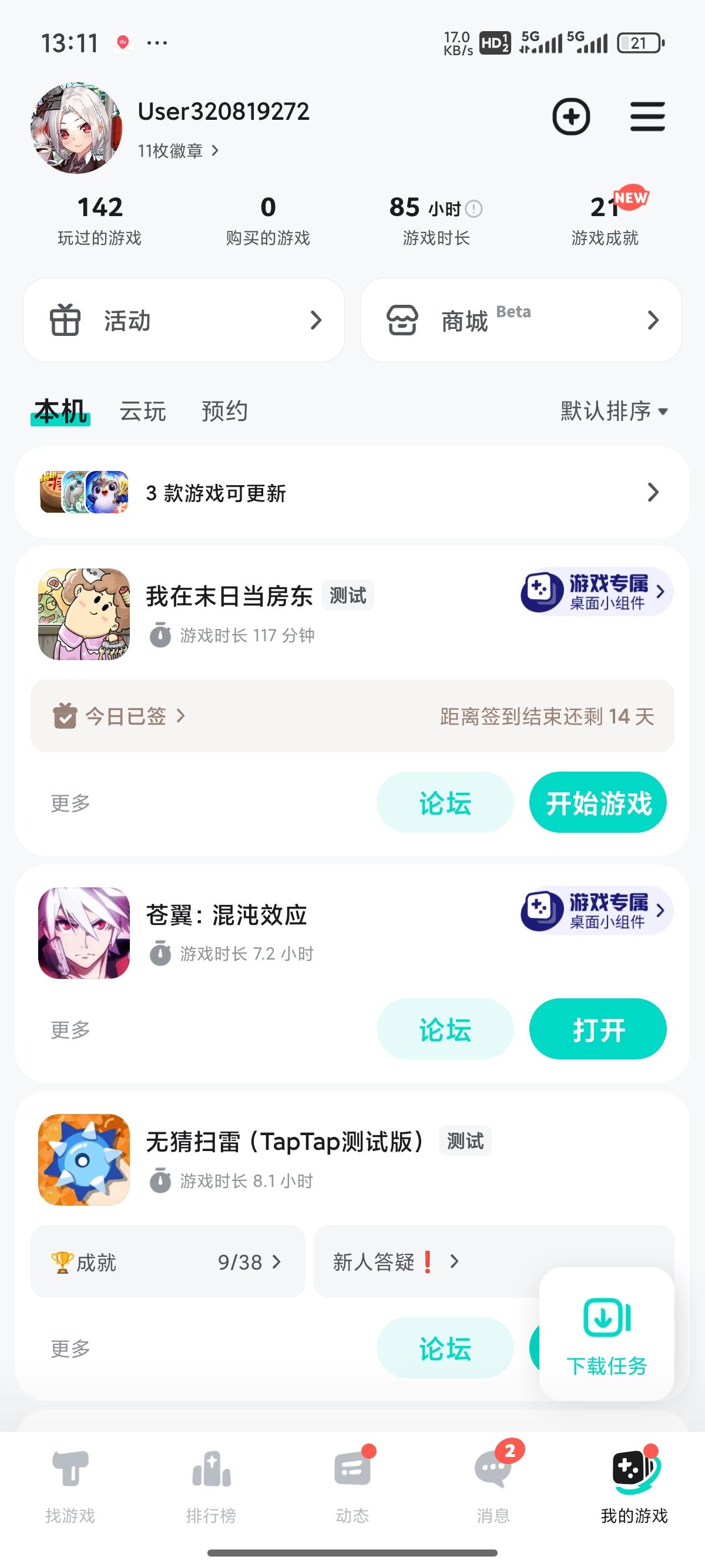Viewport: 705px width, 1568px height.
Task: Open the 商城 Beta store icon
Action: tap(403, 319)
